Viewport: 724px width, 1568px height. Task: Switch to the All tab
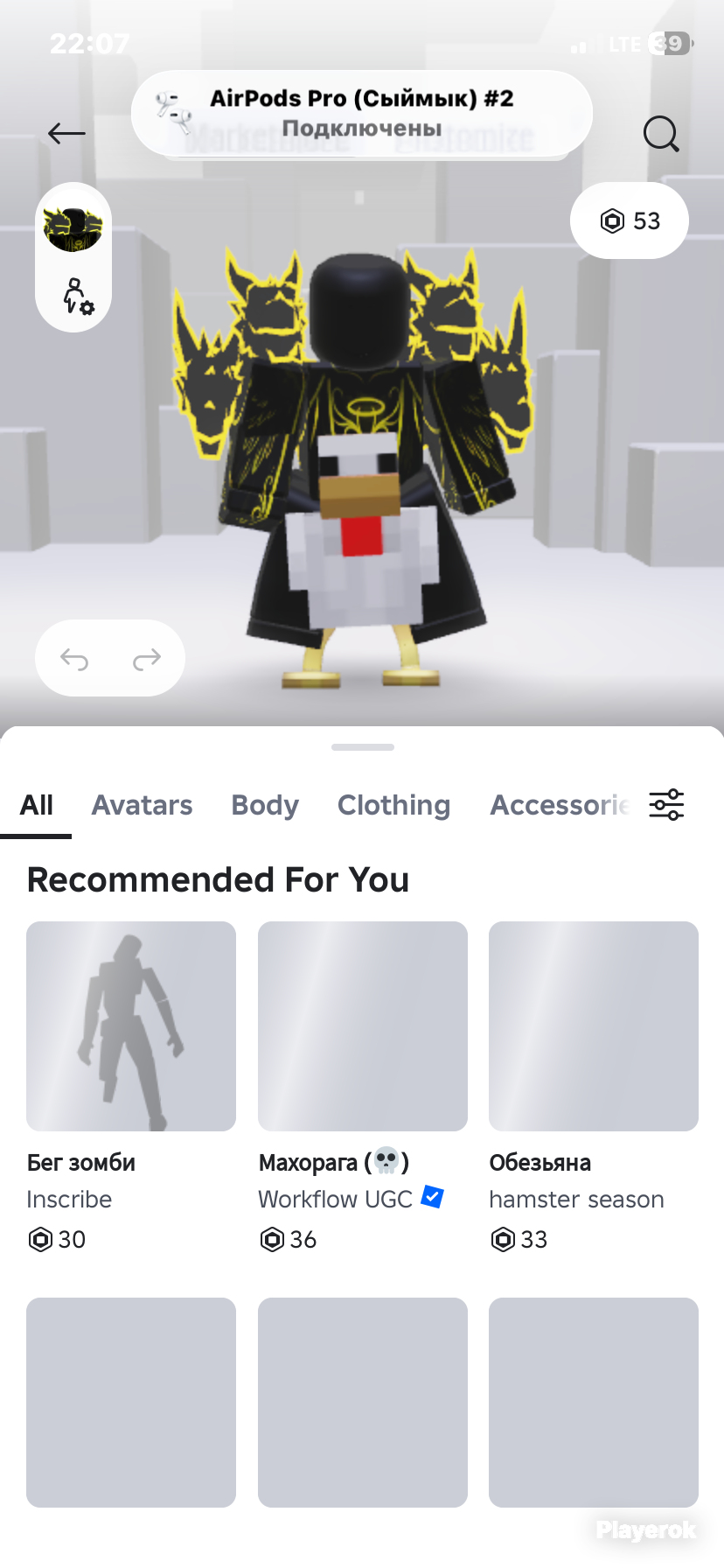click(x=37, y=805)
